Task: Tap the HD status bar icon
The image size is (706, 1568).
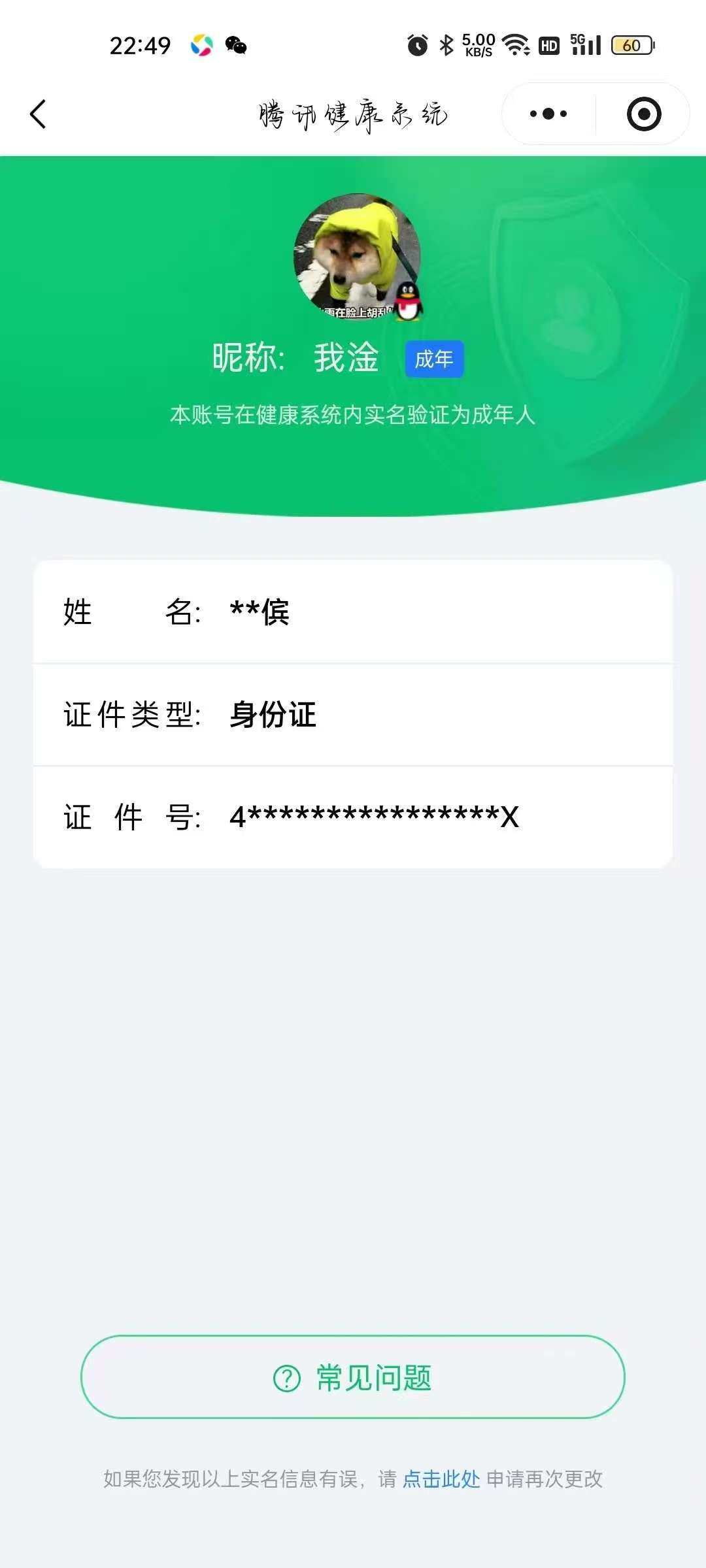Action: 548,45
